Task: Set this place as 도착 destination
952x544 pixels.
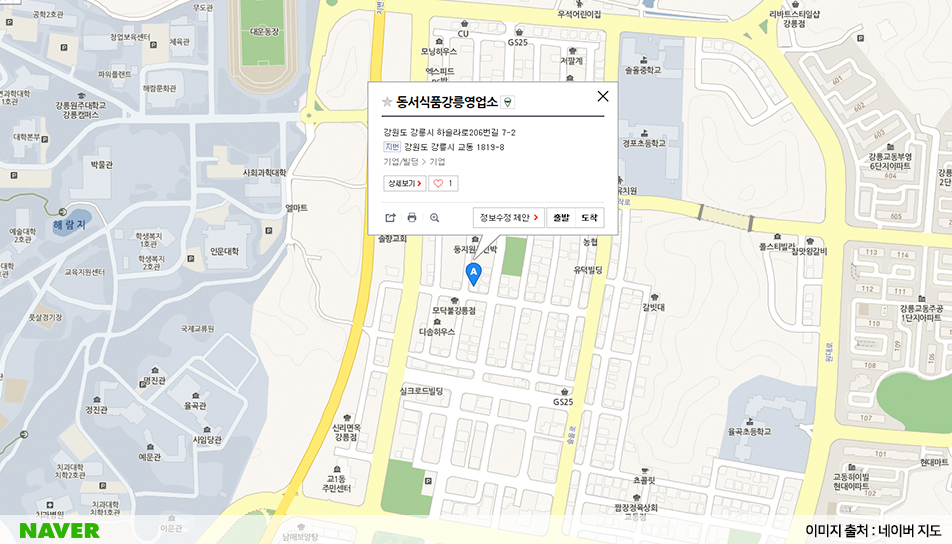Action: pyautogui.click(x=589, y=217)
